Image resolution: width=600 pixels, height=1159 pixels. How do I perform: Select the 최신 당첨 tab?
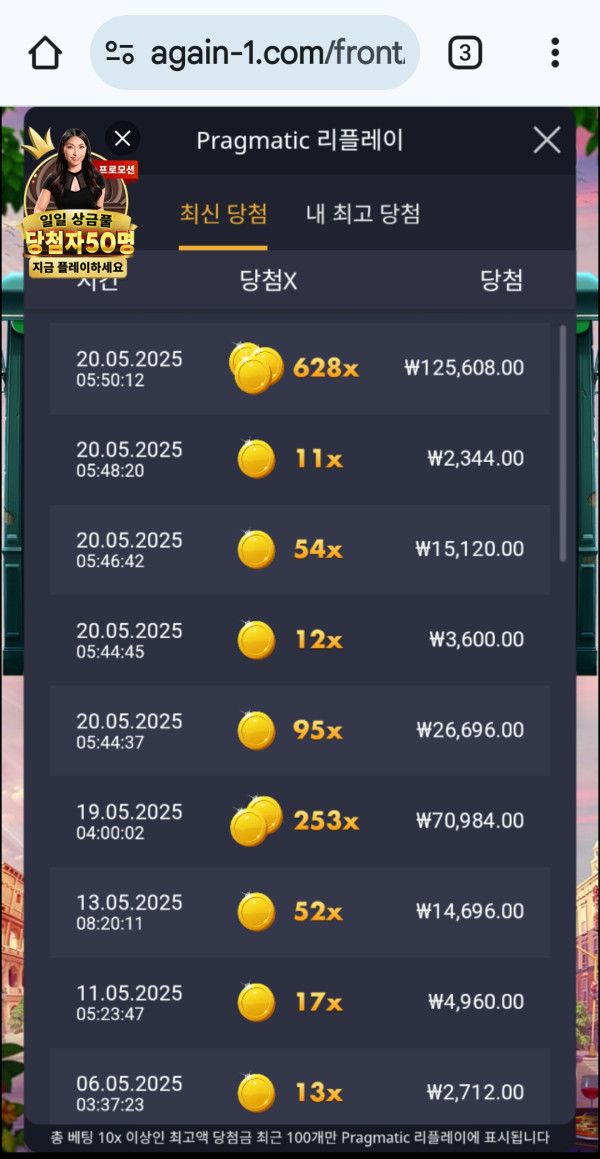click(223, 215)
